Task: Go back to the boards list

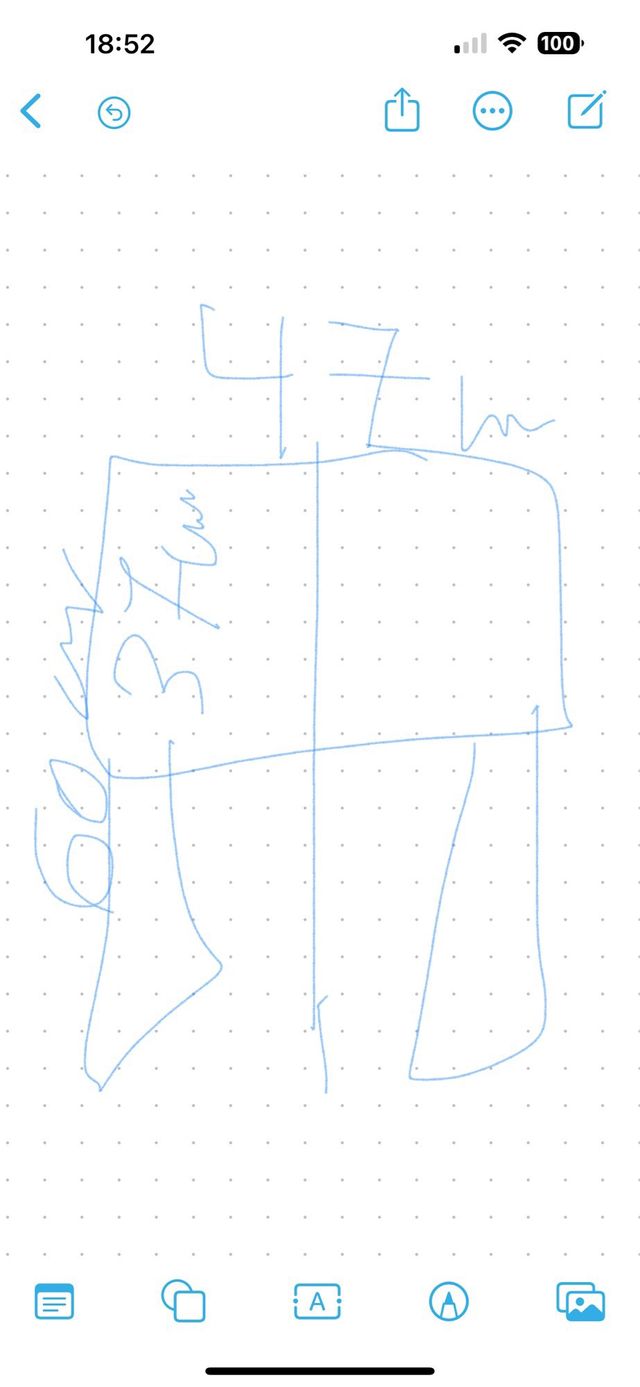Action: (x=31, y=111)
